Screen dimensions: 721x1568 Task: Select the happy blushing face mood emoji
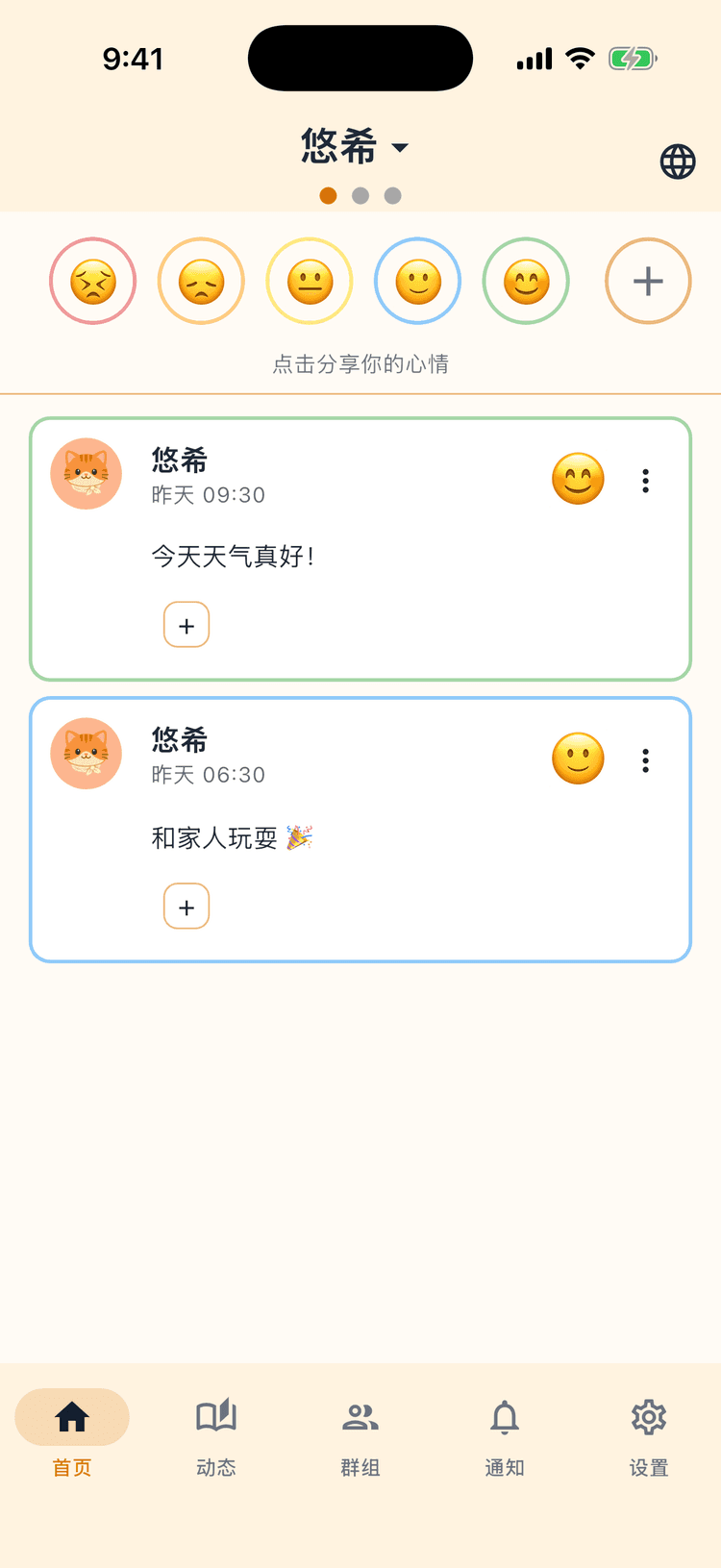click(x=526, y=281)
